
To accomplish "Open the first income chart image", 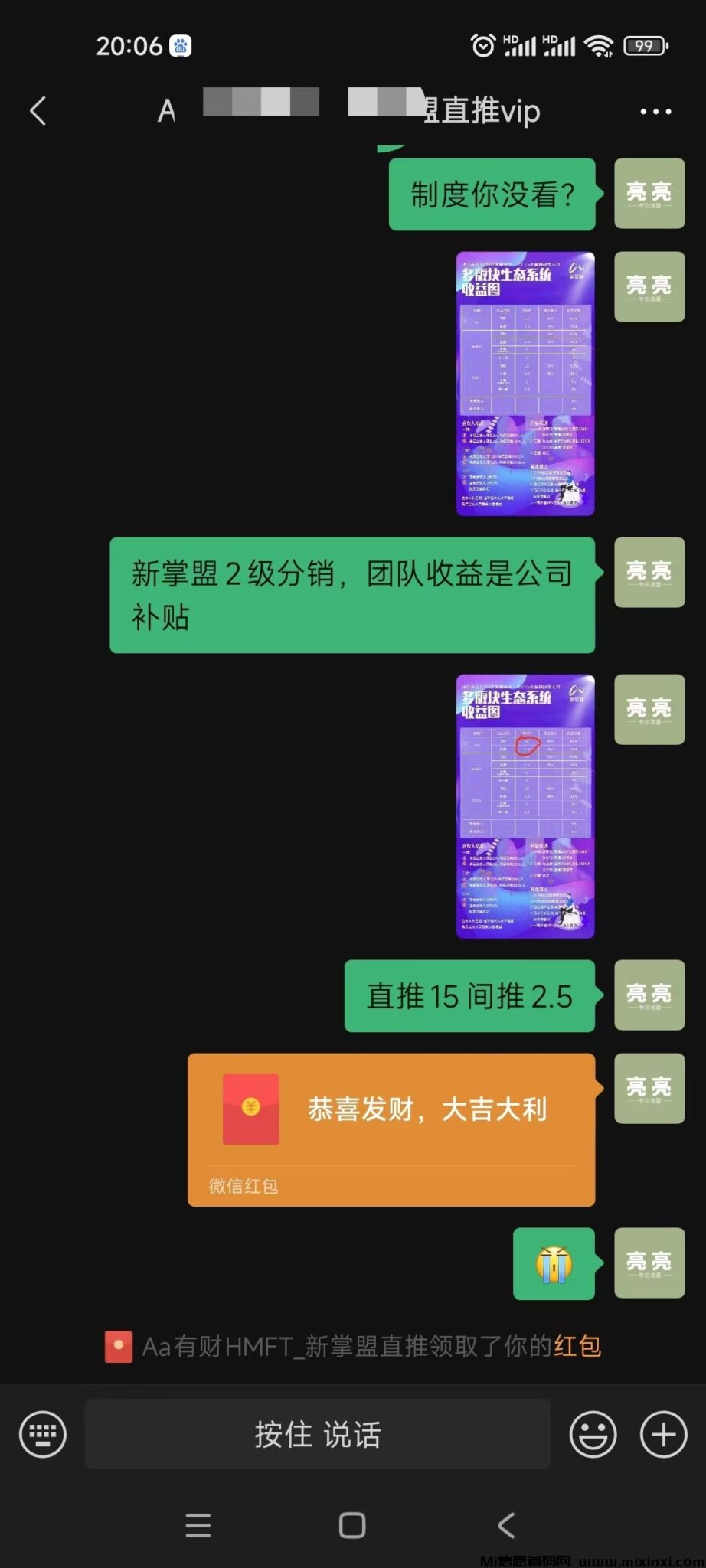I will point(525,383).
